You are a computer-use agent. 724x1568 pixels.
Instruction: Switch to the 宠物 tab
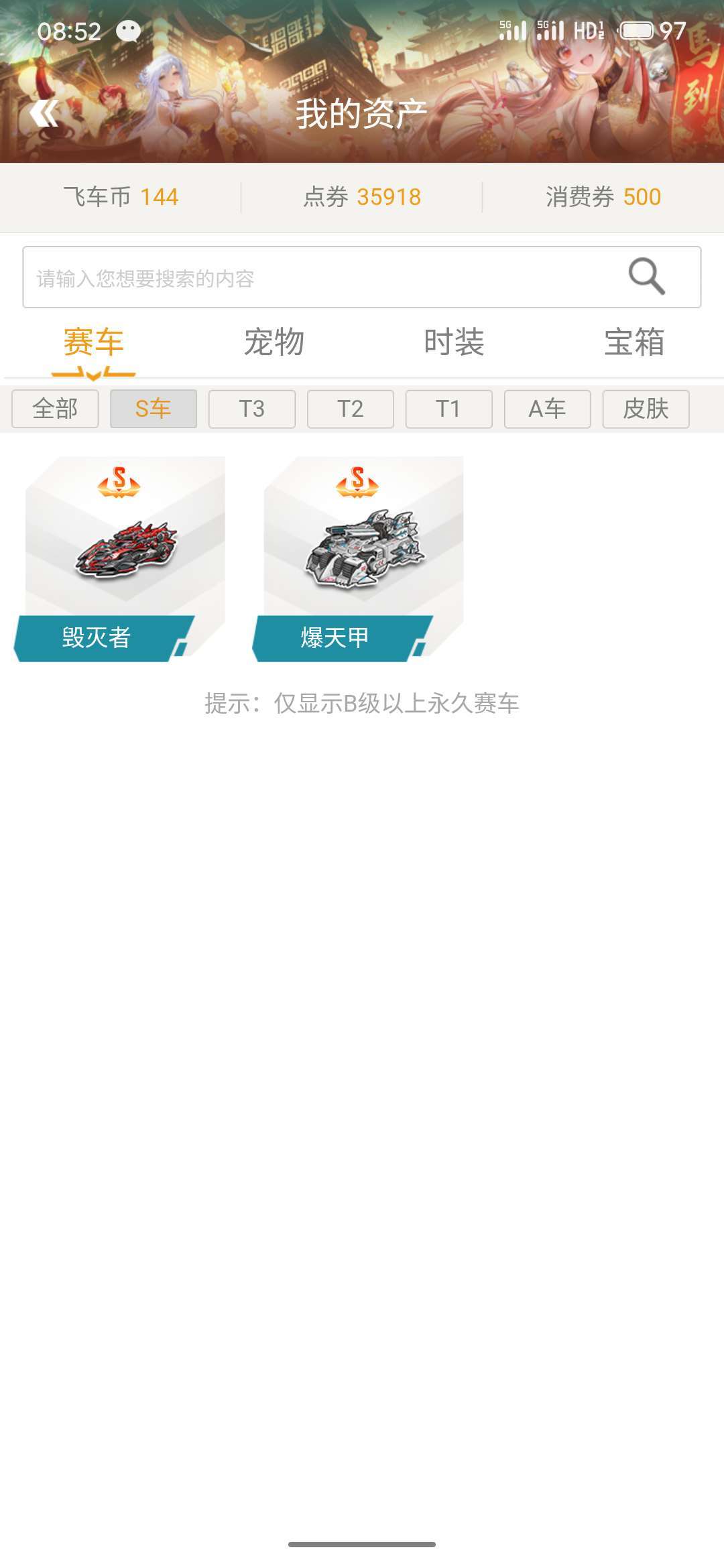click(x=275, y=343)
